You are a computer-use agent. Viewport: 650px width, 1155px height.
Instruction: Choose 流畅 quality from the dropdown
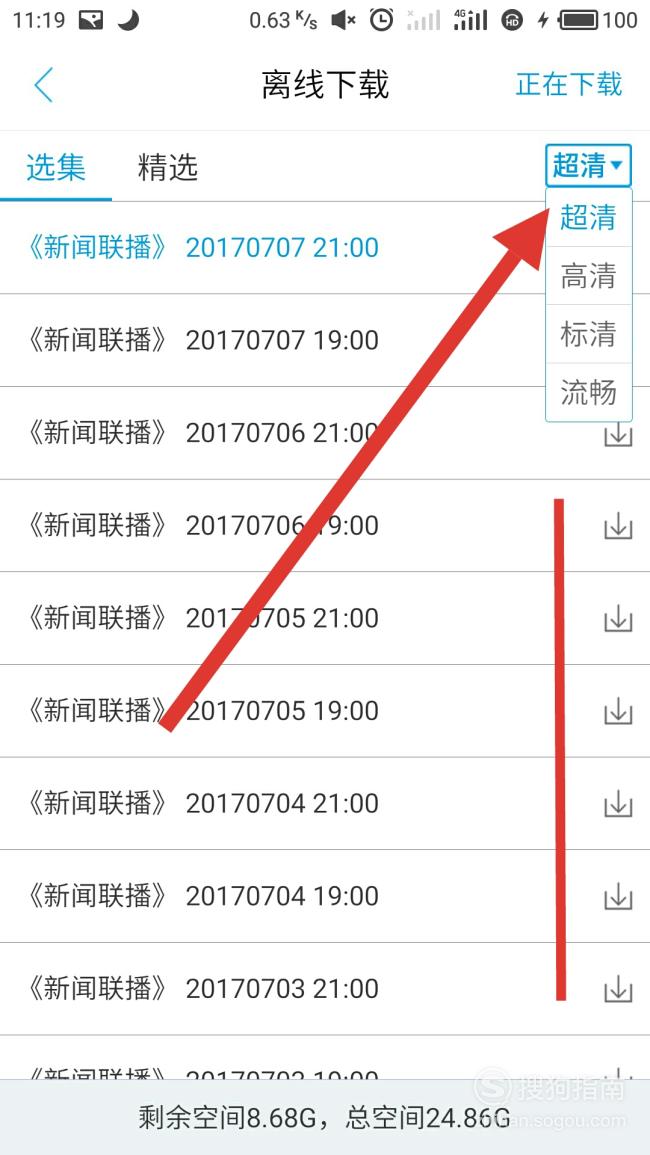coord(588,393)
